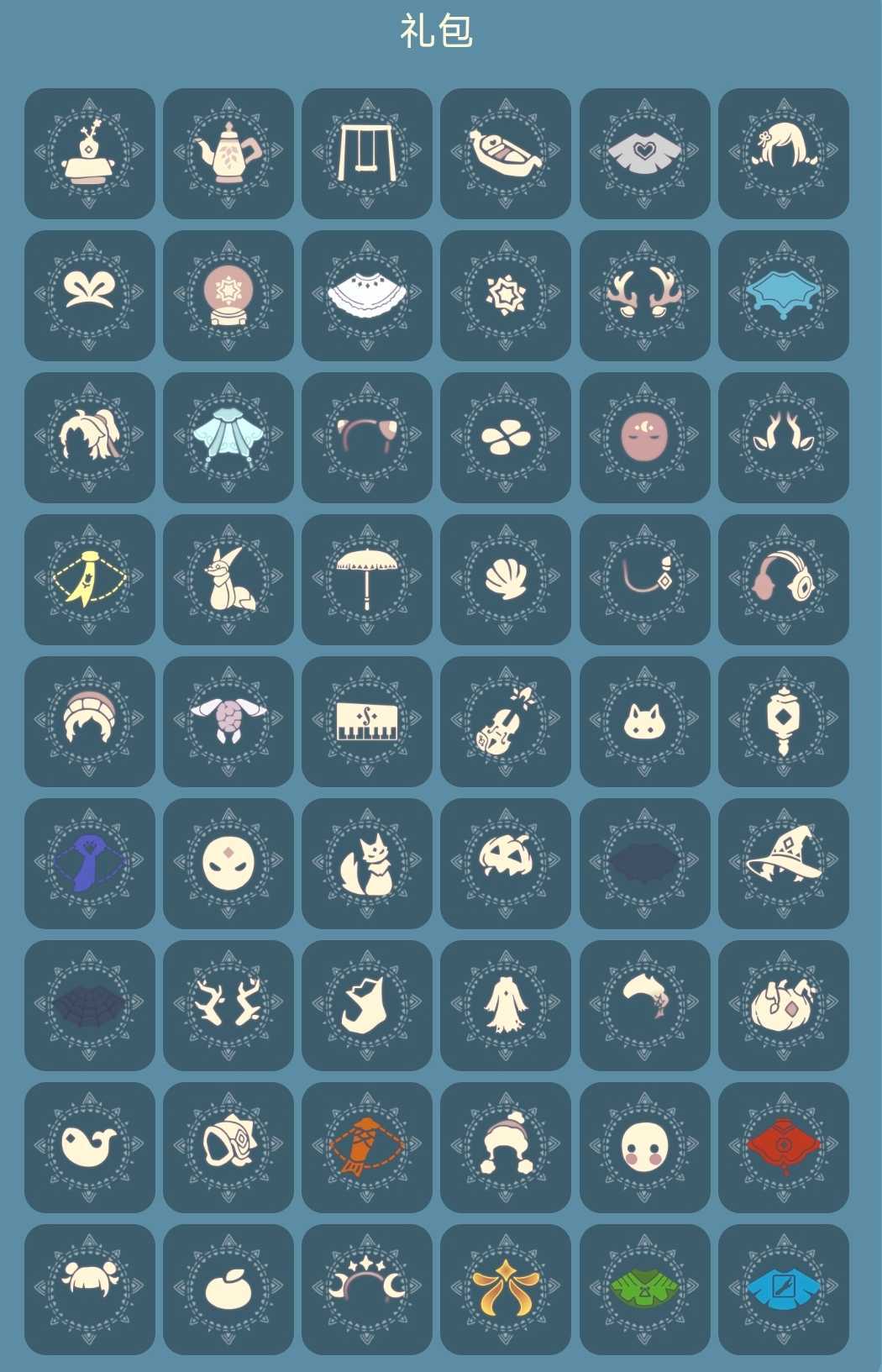The width and height of the screenshot is (882, 1372).
Task: Select the parasol umbrella pack
Action: click(367, 580)
